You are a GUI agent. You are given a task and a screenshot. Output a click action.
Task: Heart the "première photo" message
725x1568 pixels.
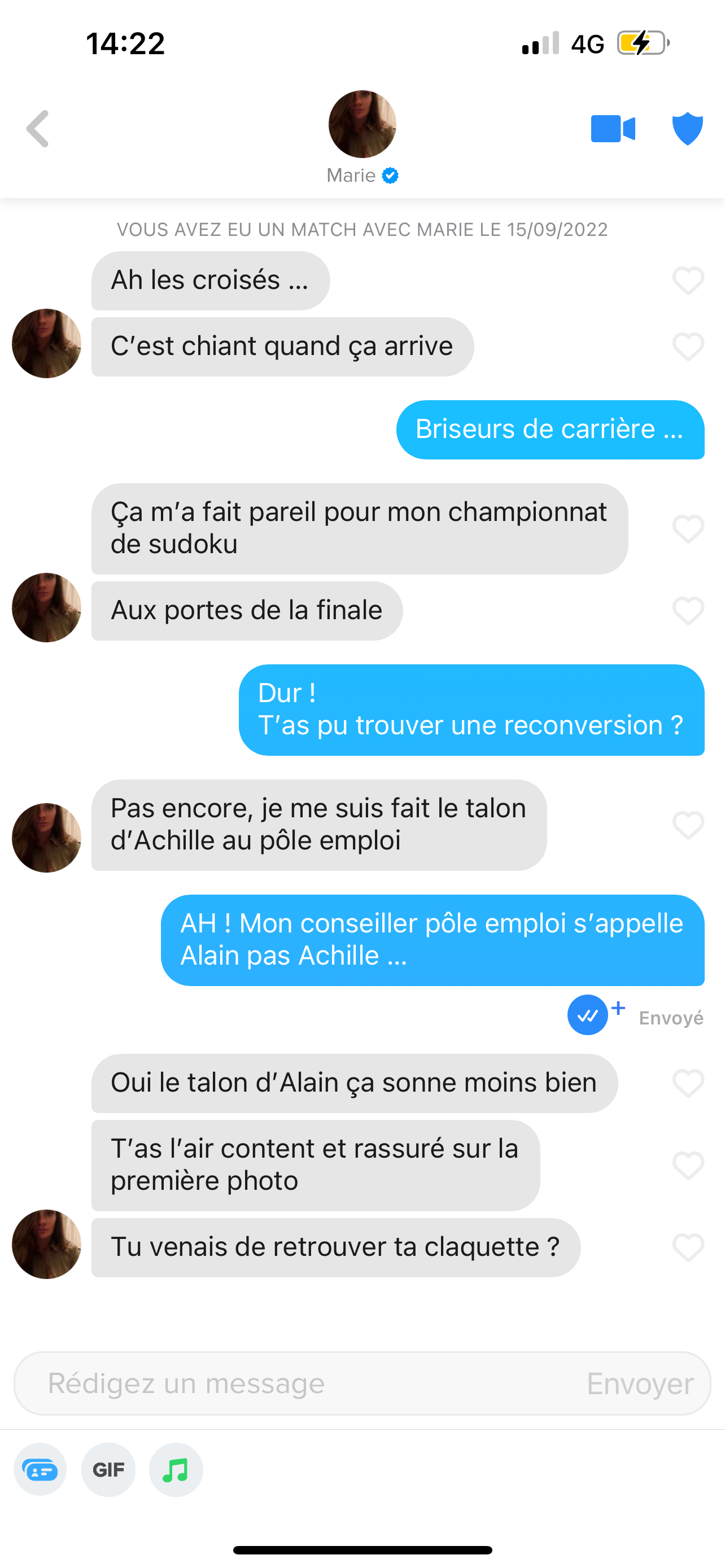coord(688,1165)
